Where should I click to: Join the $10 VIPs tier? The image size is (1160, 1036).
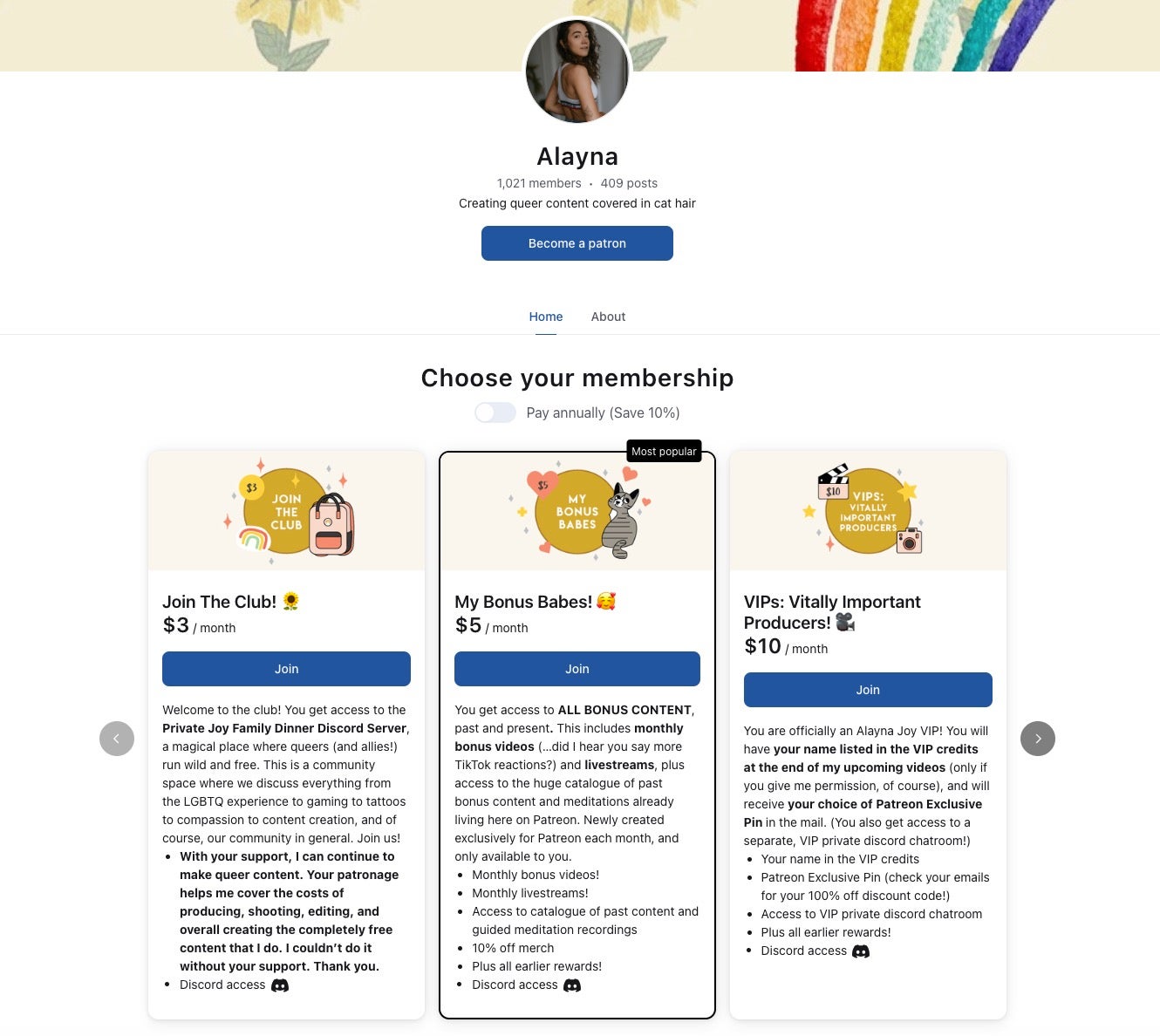point(867,690)
